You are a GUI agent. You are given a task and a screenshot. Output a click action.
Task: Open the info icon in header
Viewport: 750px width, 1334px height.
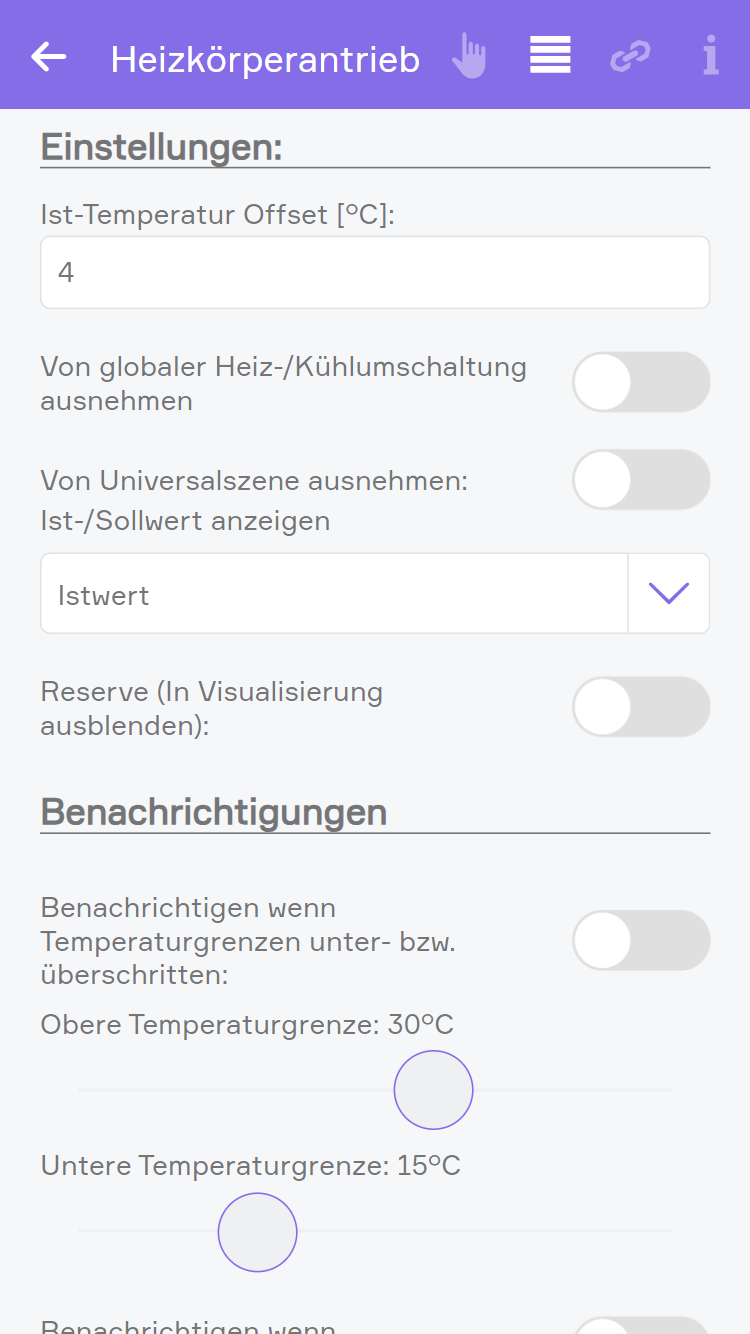click(x=710, y=55)
